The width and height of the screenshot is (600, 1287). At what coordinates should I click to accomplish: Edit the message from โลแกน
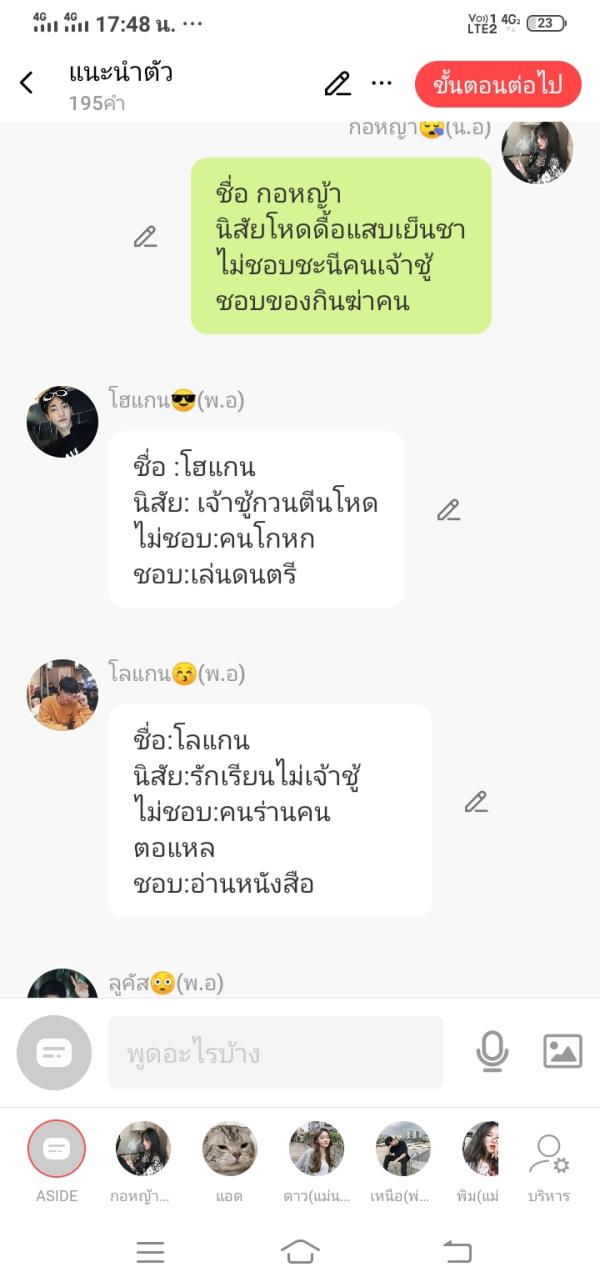(x=476, y=802)
